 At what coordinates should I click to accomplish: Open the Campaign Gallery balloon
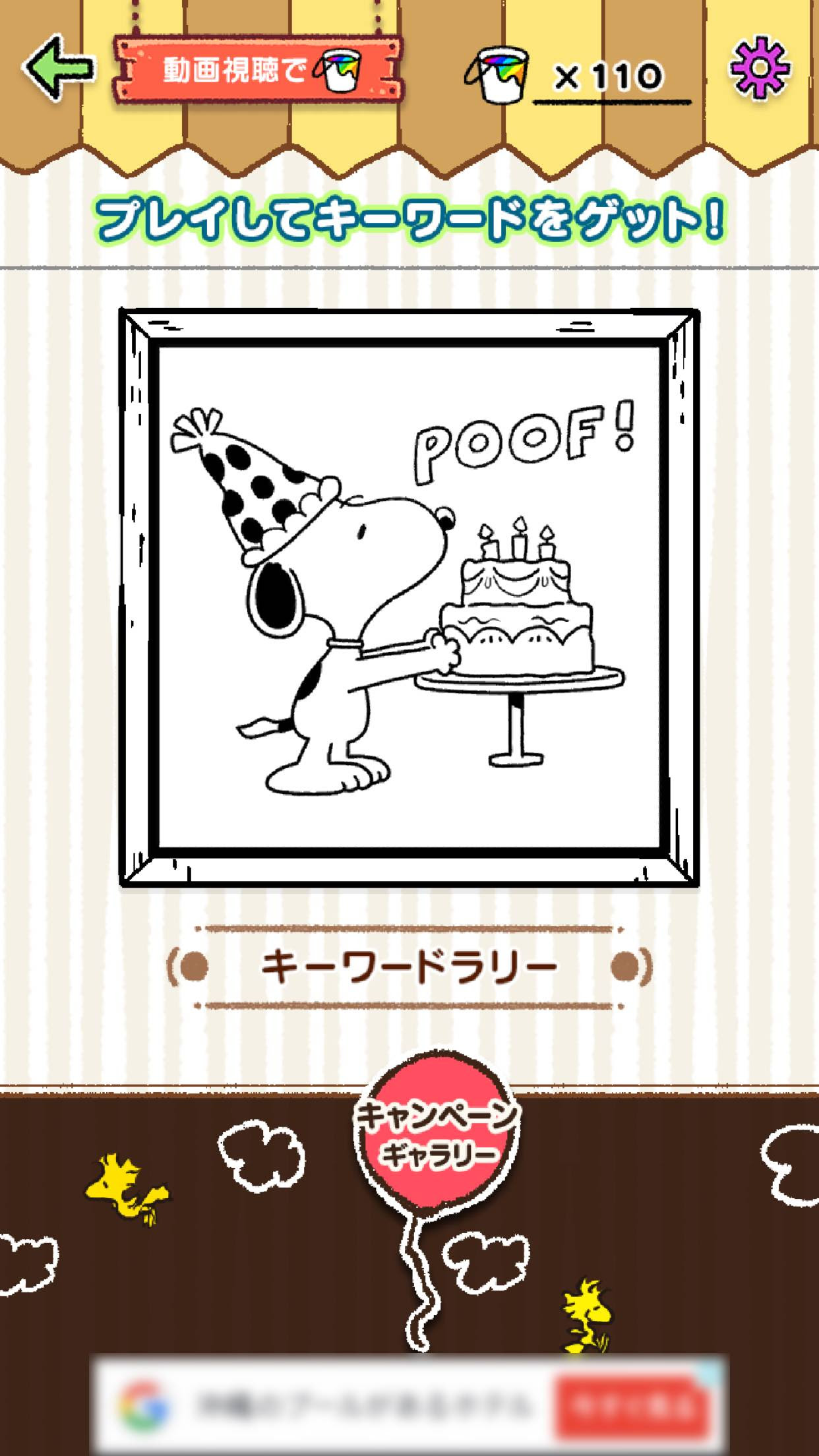438,1133
